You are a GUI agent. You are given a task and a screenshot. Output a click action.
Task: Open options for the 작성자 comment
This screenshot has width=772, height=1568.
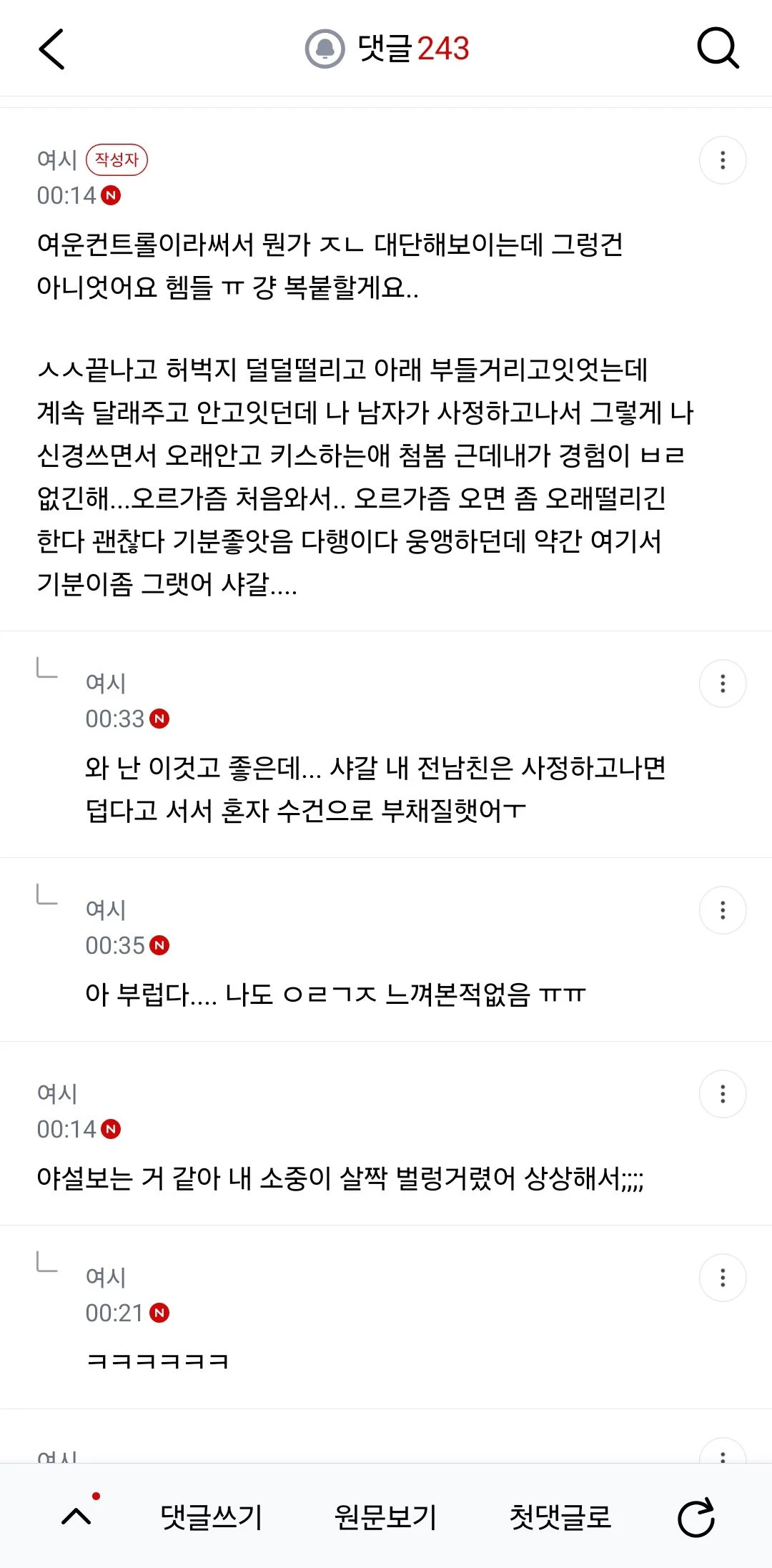click(723, 160)
